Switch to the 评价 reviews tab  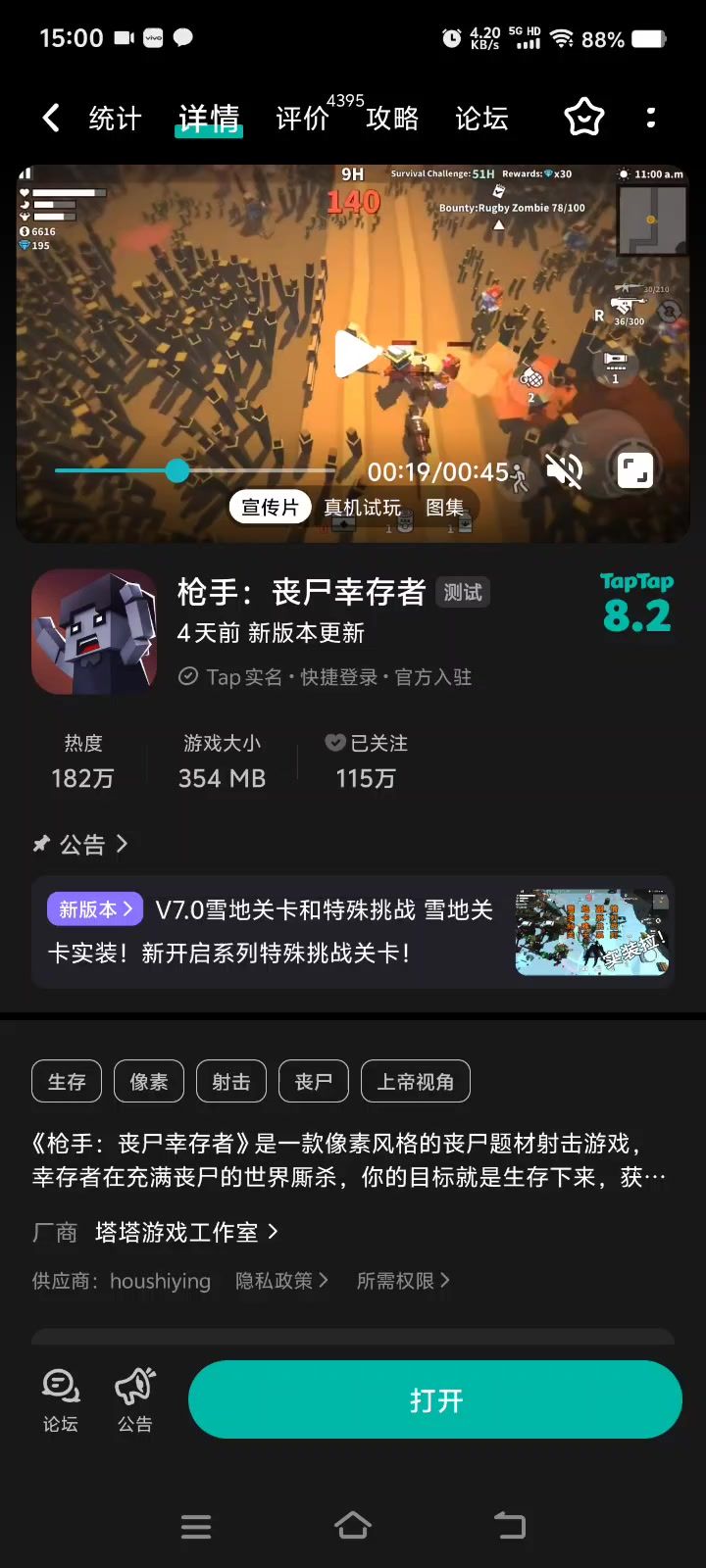coord(302,119)
